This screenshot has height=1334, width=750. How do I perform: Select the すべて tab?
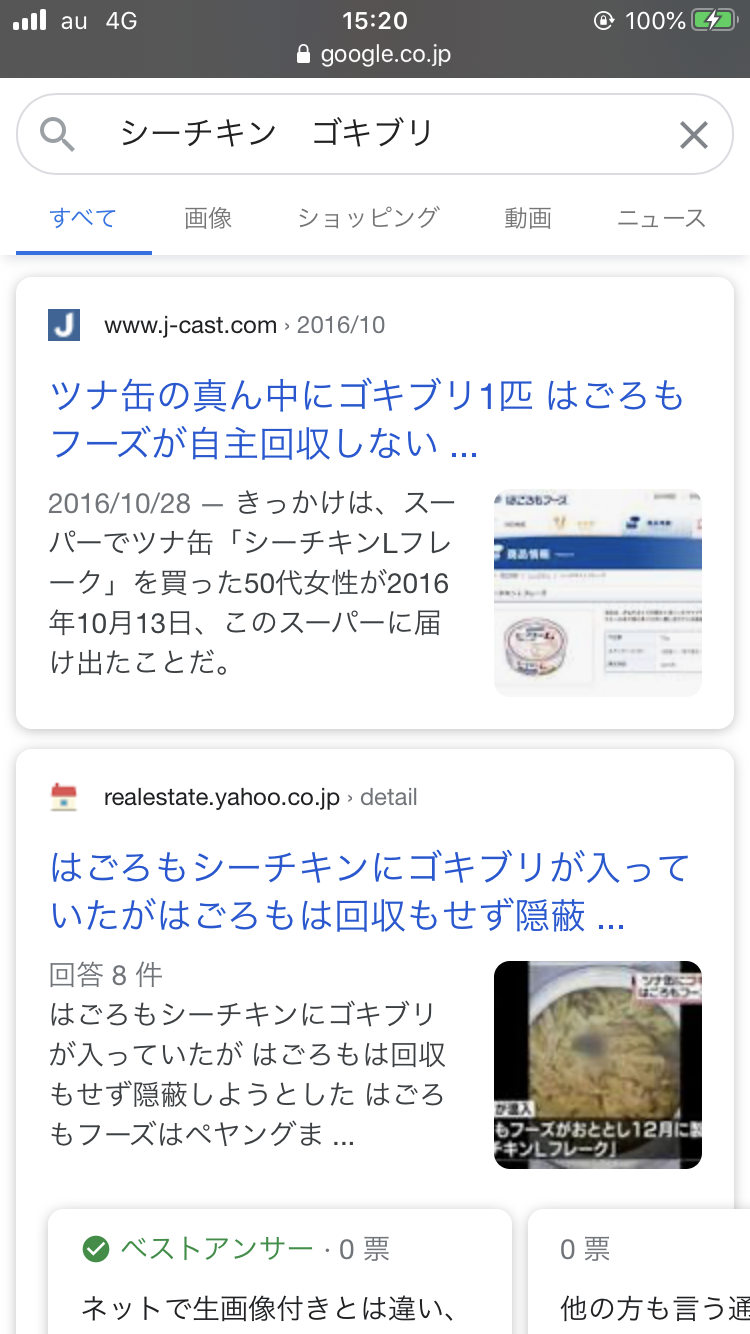click(83, 218)
